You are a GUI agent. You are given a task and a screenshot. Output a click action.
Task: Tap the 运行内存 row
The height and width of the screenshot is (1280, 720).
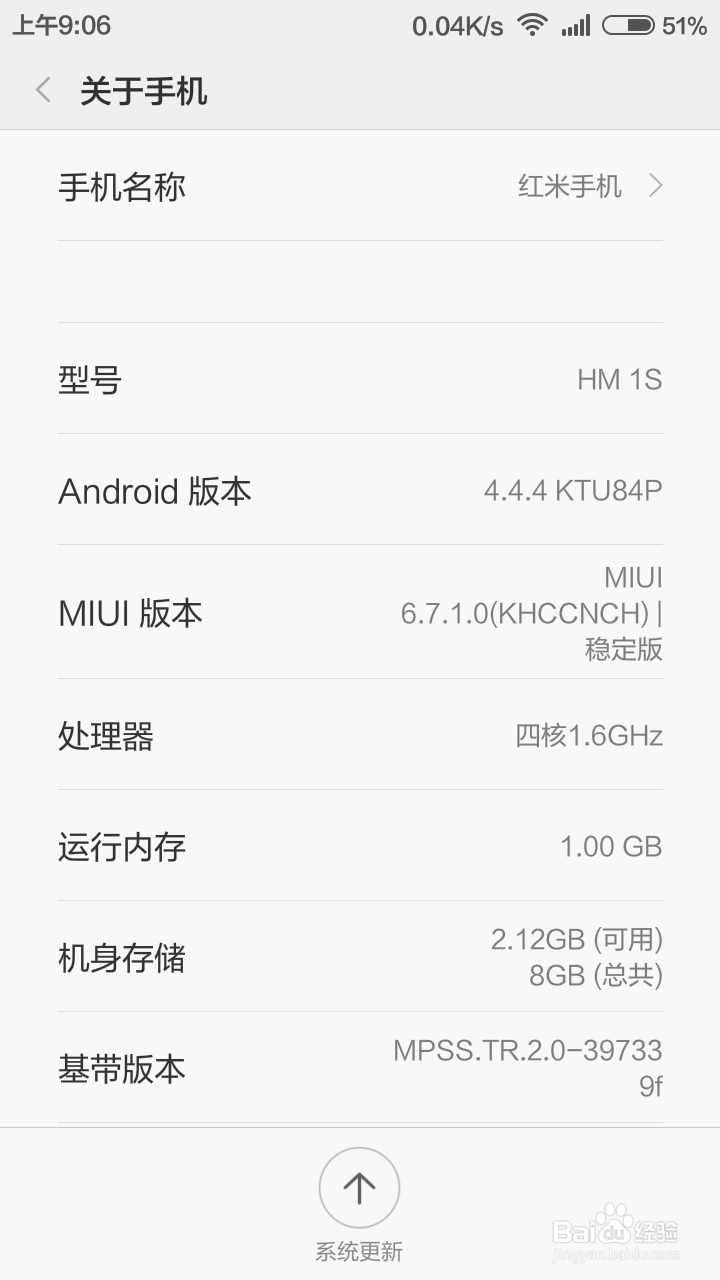point(360,846)
